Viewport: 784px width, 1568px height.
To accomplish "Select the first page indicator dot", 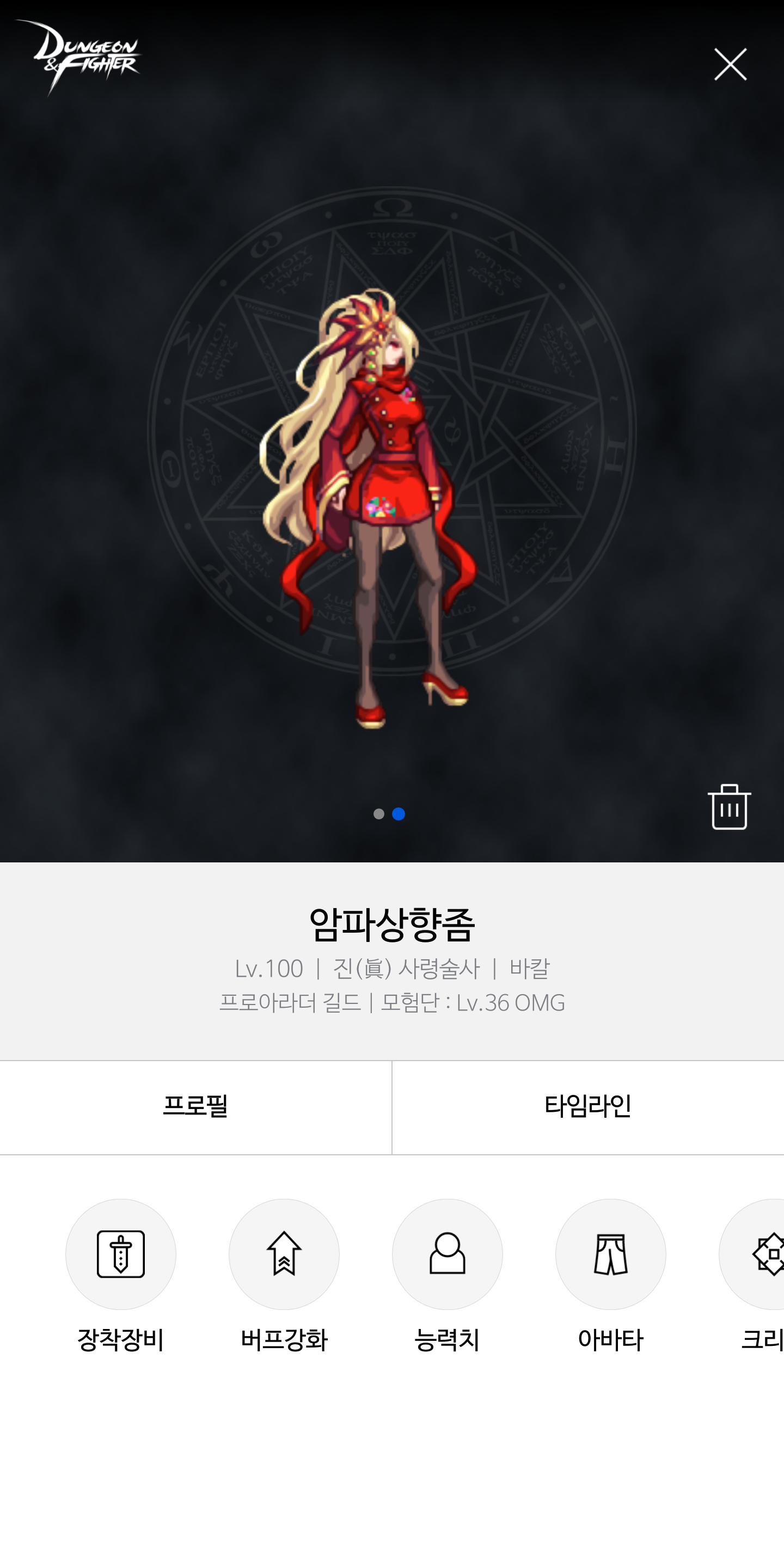I will [x=378, y=814].
